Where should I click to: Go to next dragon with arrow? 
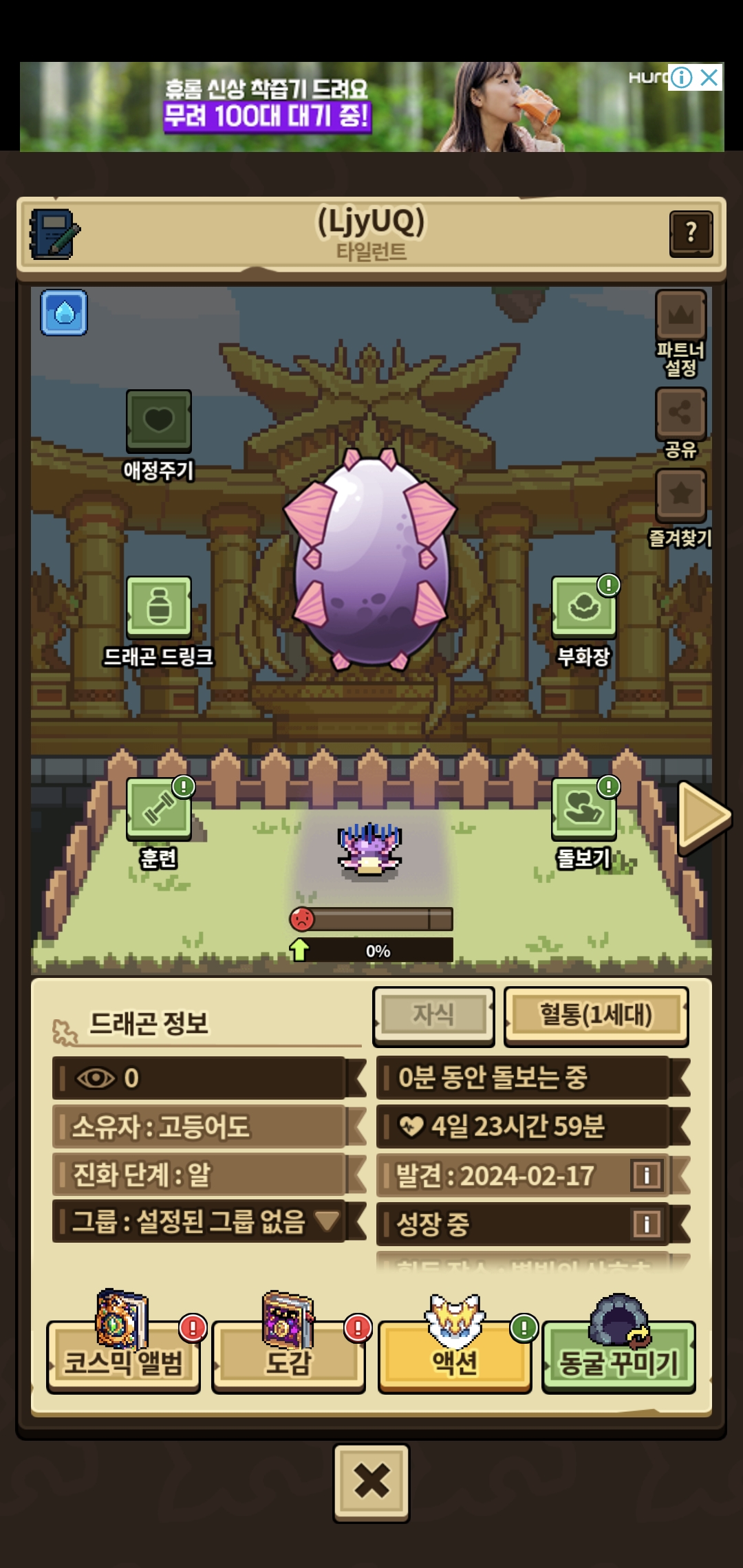click(x=703, y=816)
